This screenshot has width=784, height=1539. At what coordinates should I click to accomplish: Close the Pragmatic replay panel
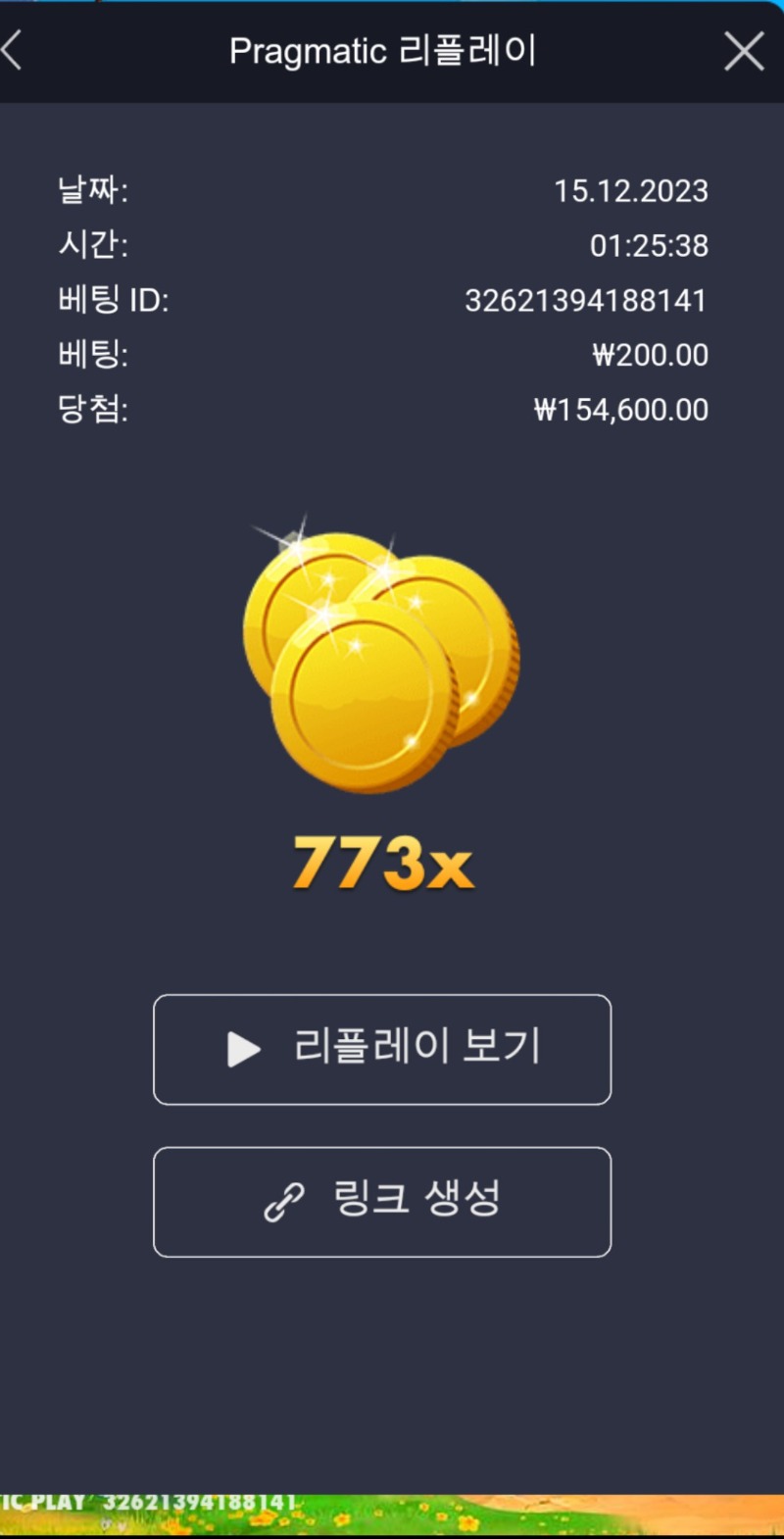point(744,51)
